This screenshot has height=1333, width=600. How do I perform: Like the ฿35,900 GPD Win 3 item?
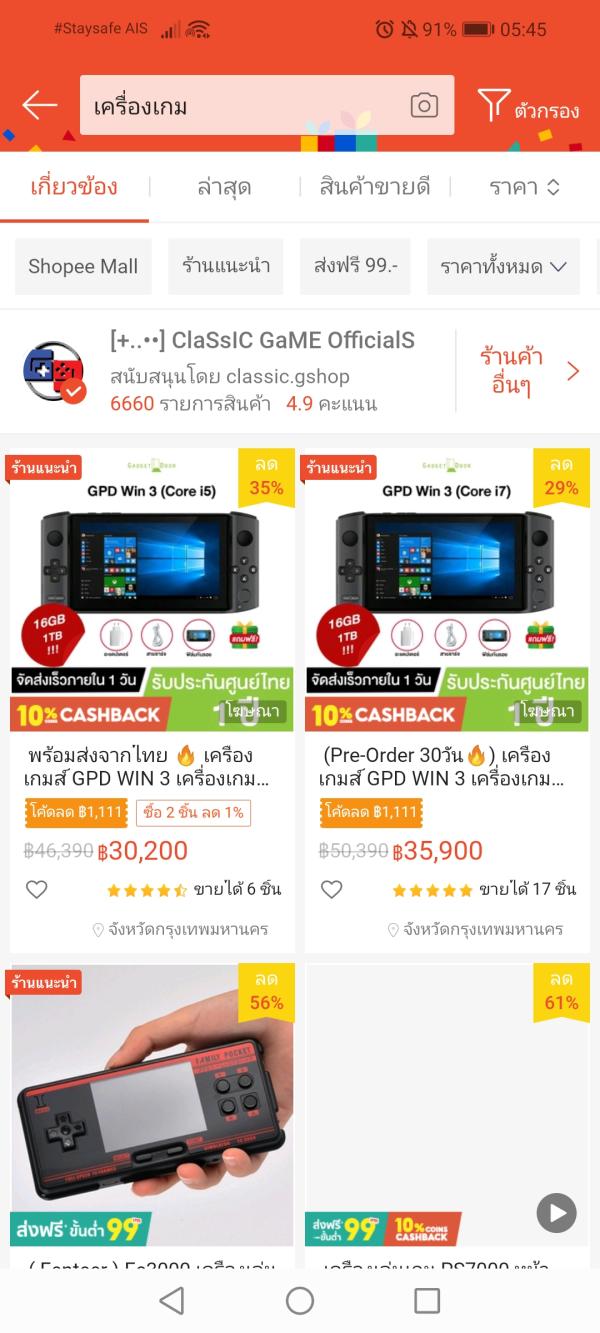point(332,889)
